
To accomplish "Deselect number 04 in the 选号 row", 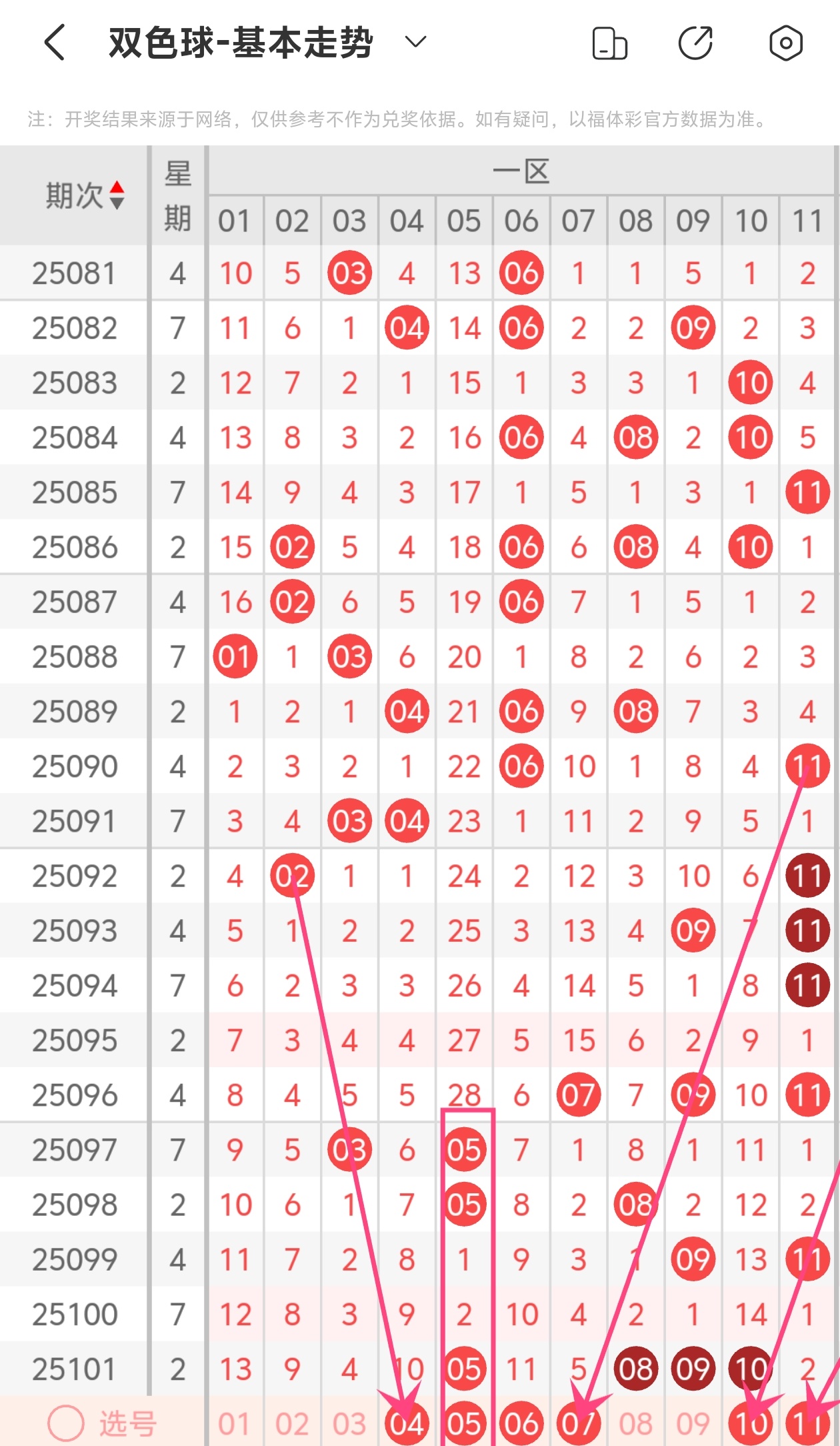I will click(407, 1423).
